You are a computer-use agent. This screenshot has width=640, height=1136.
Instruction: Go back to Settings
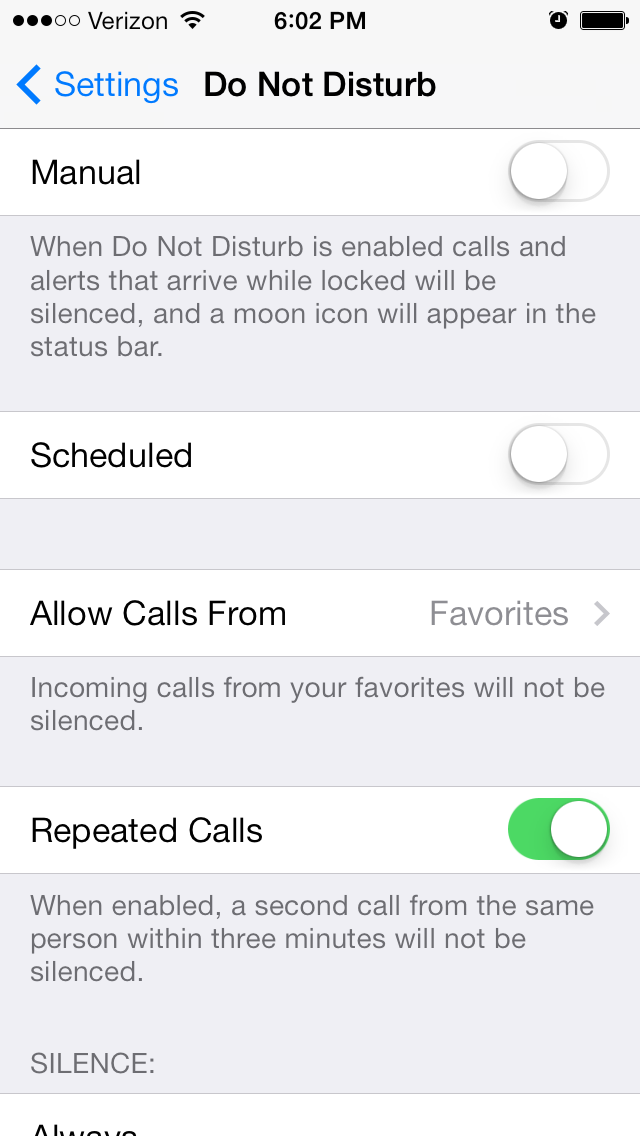(x=98, y=85)
